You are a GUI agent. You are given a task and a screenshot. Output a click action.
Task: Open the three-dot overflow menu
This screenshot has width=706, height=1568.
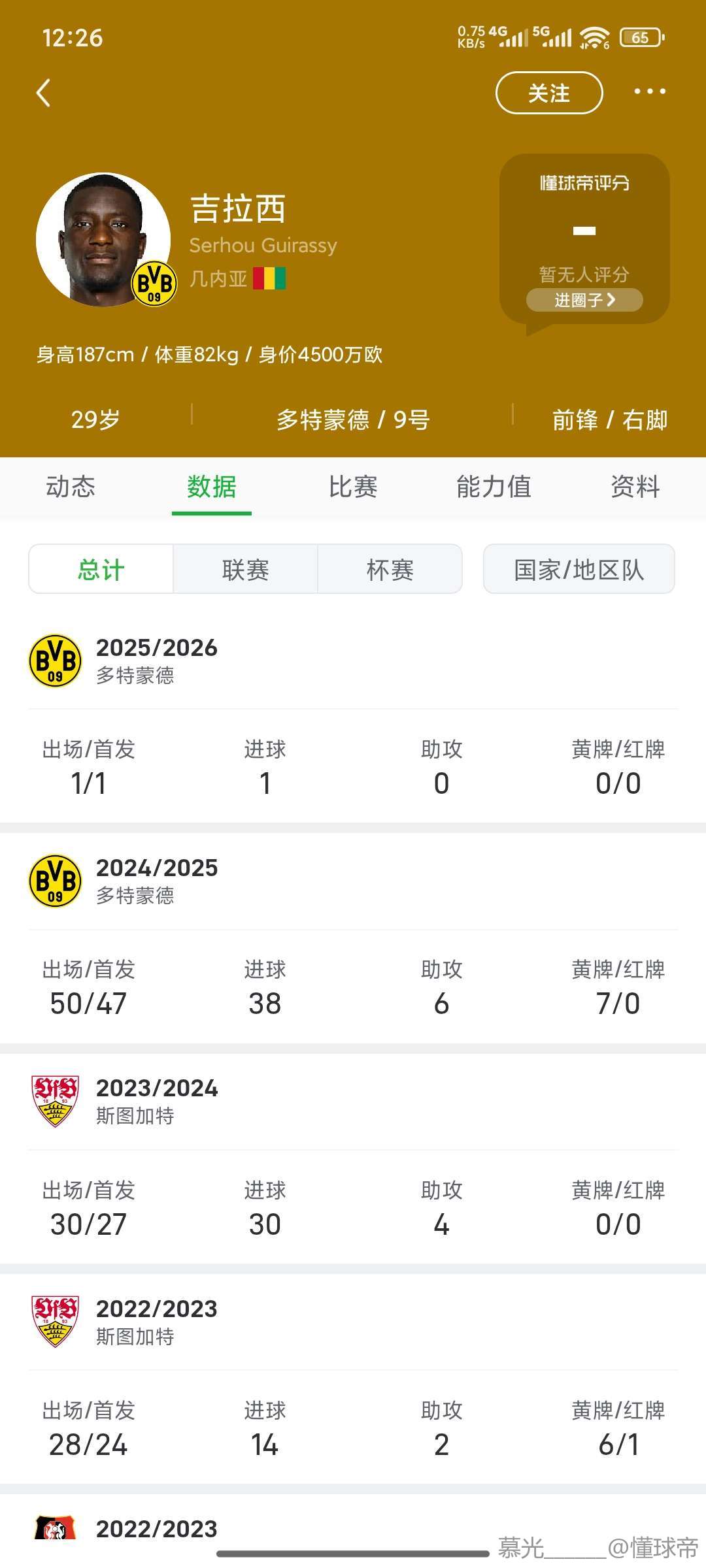(x=650, y=91)
